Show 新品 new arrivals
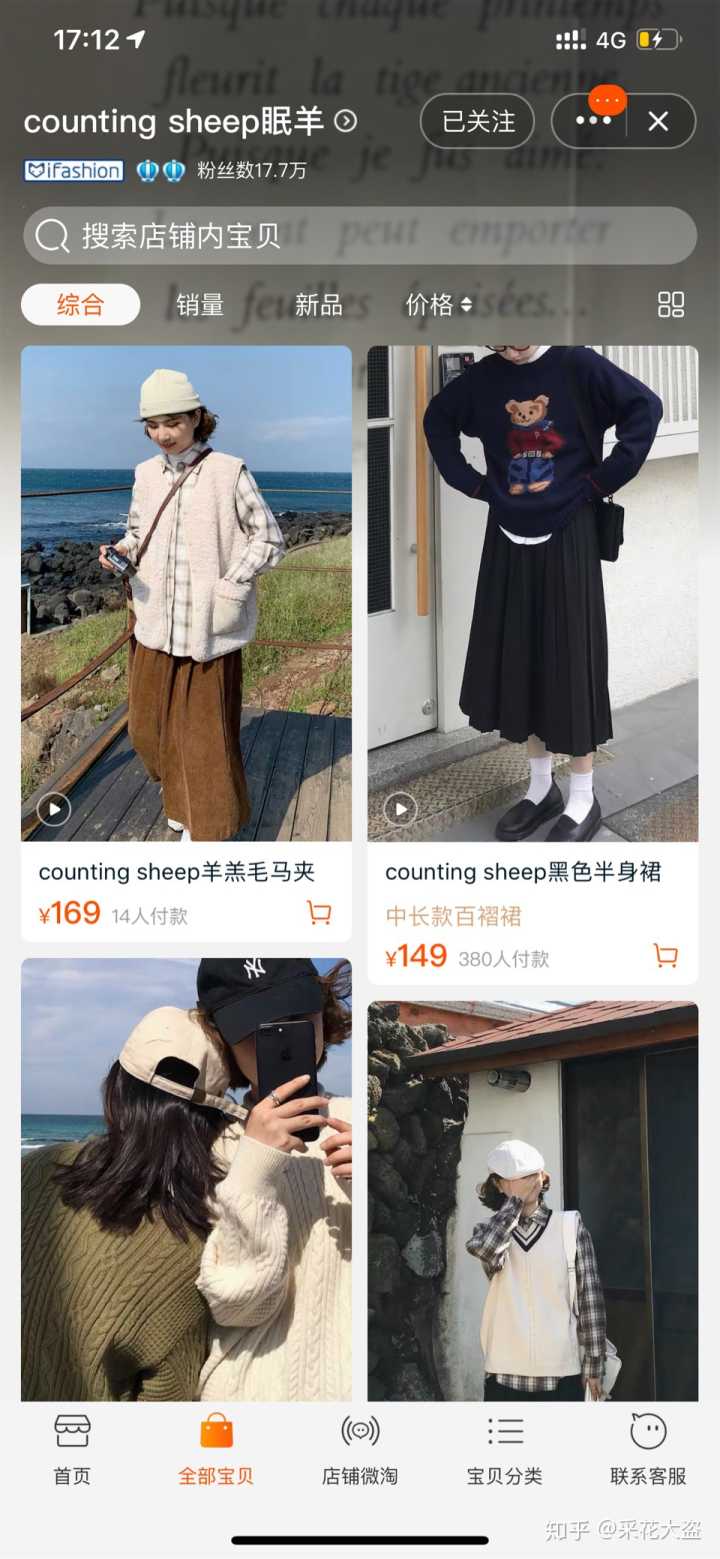This screenshot has width=720, height=1559. point(318,305)
